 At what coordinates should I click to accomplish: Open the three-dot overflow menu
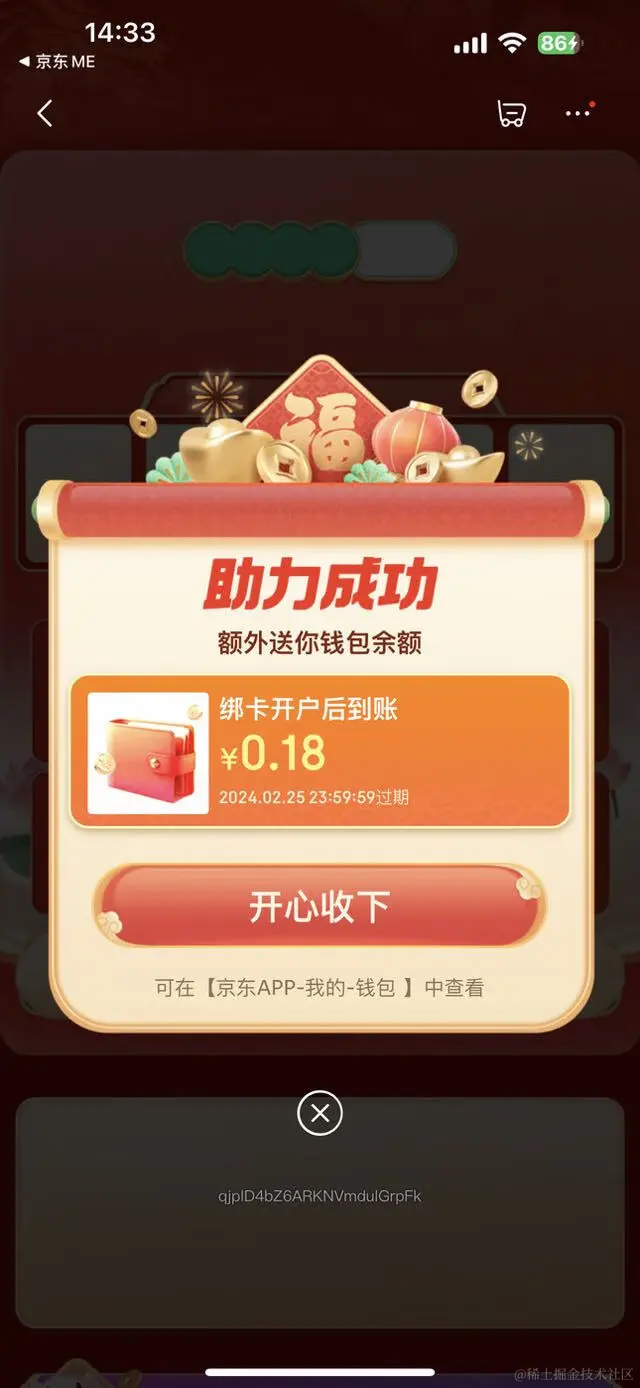[x=578, y=113]
